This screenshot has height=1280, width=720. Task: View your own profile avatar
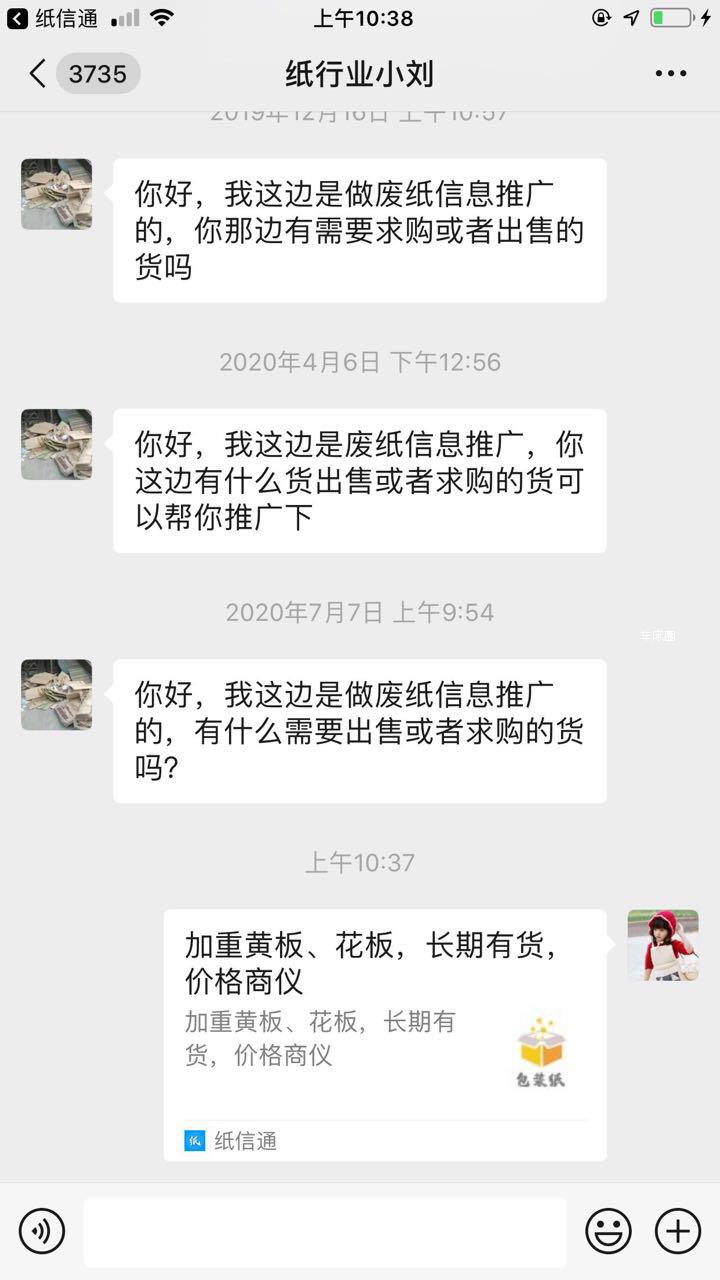coord(662,945)
